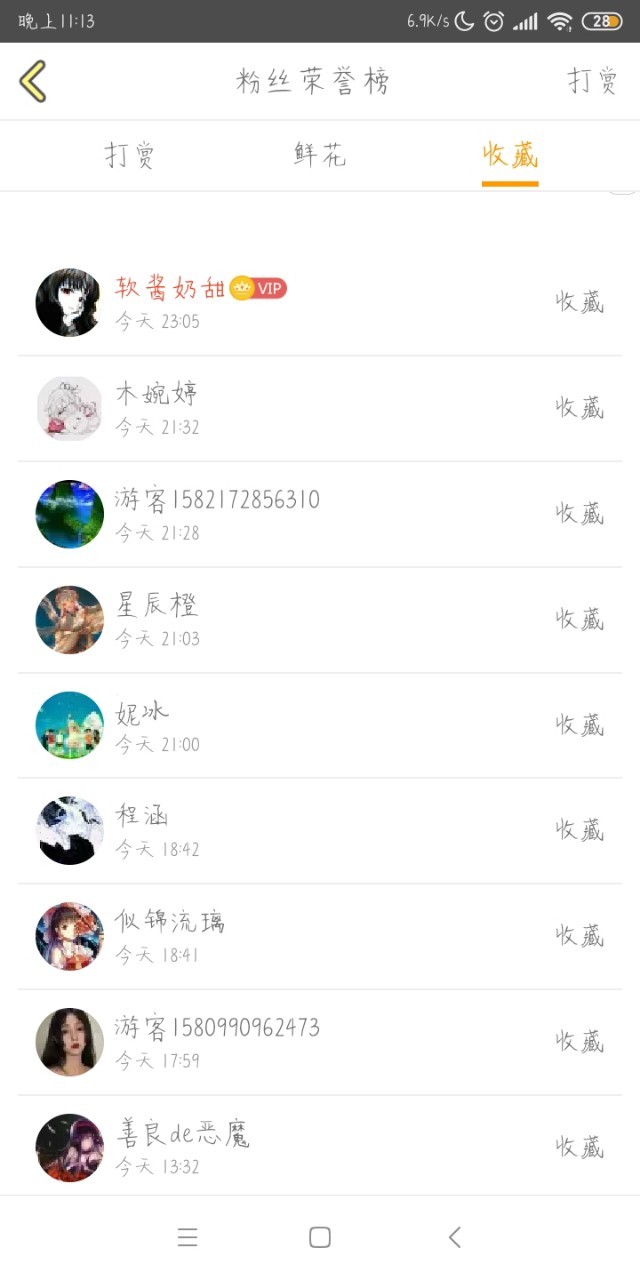640x1280 pixels.
Task: Open 游客1580990962473's entry
Action: click(x=320, y=1042)
